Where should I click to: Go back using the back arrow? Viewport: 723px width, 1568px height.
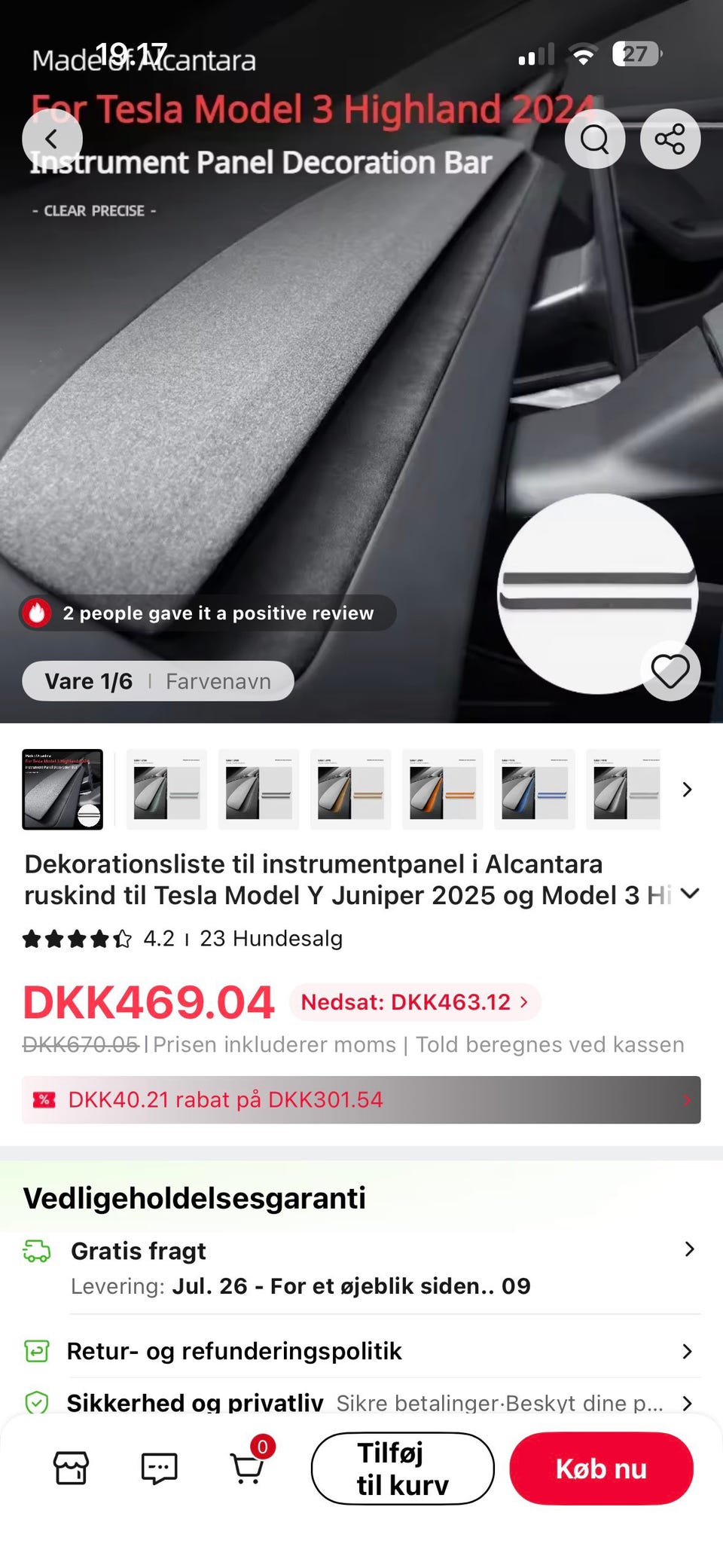click(52, 139)
